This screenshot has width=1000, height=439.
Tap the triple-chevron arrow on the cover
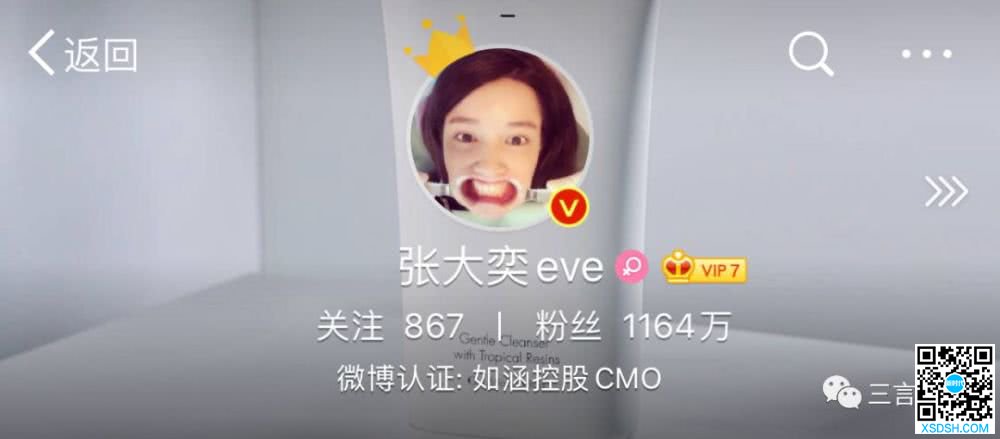pyautogui.click(x=945, y=191)
